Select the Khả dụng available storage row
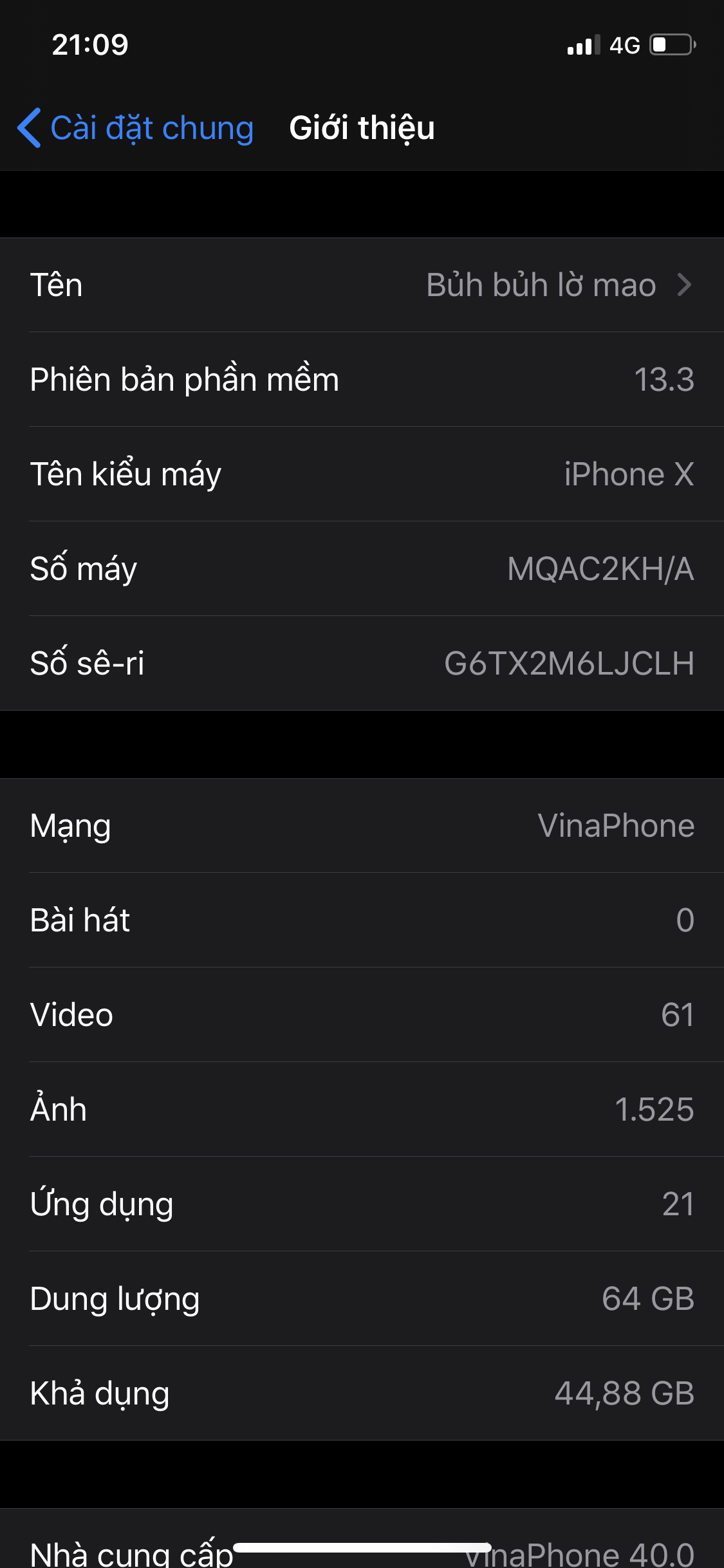Image resolution: width=724 pixels, height=1568 pixels. pyautogui.click(x=362, y=1392)
